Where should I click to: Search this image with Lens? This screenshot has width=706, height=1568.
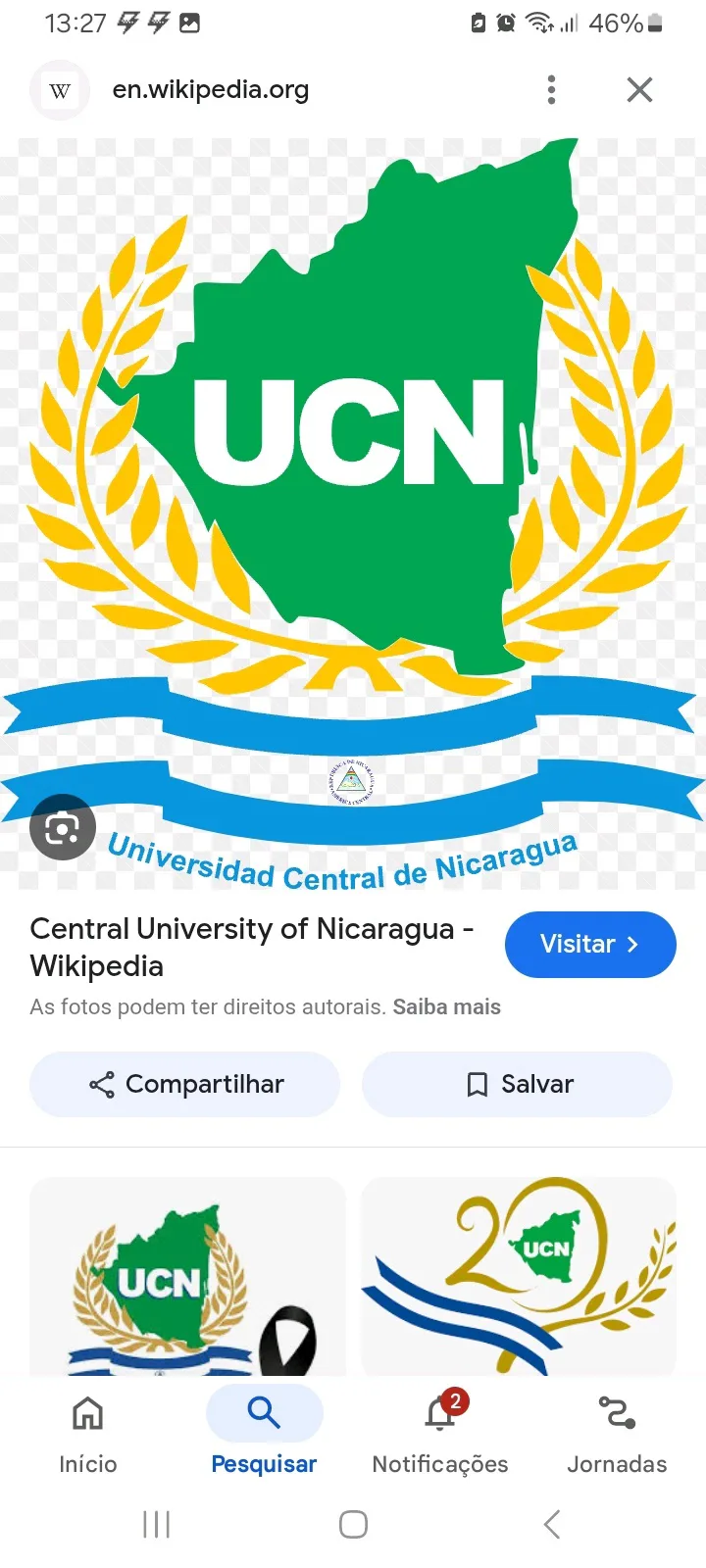63,828
